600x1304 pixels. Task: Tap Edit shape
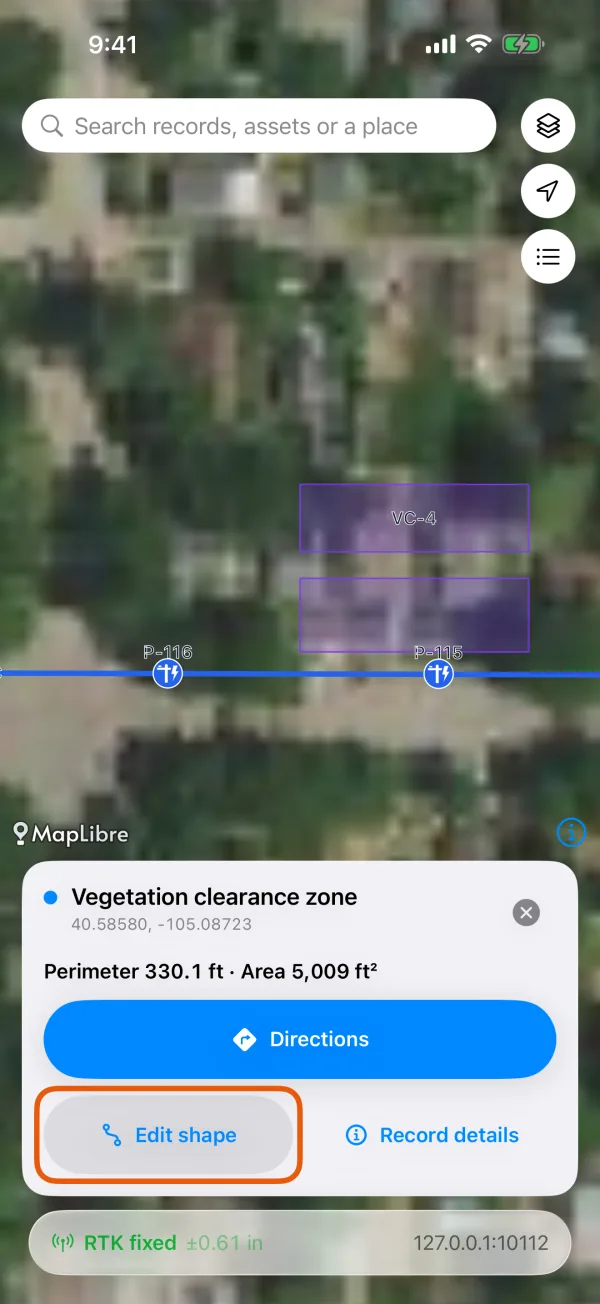[169, 1135]
